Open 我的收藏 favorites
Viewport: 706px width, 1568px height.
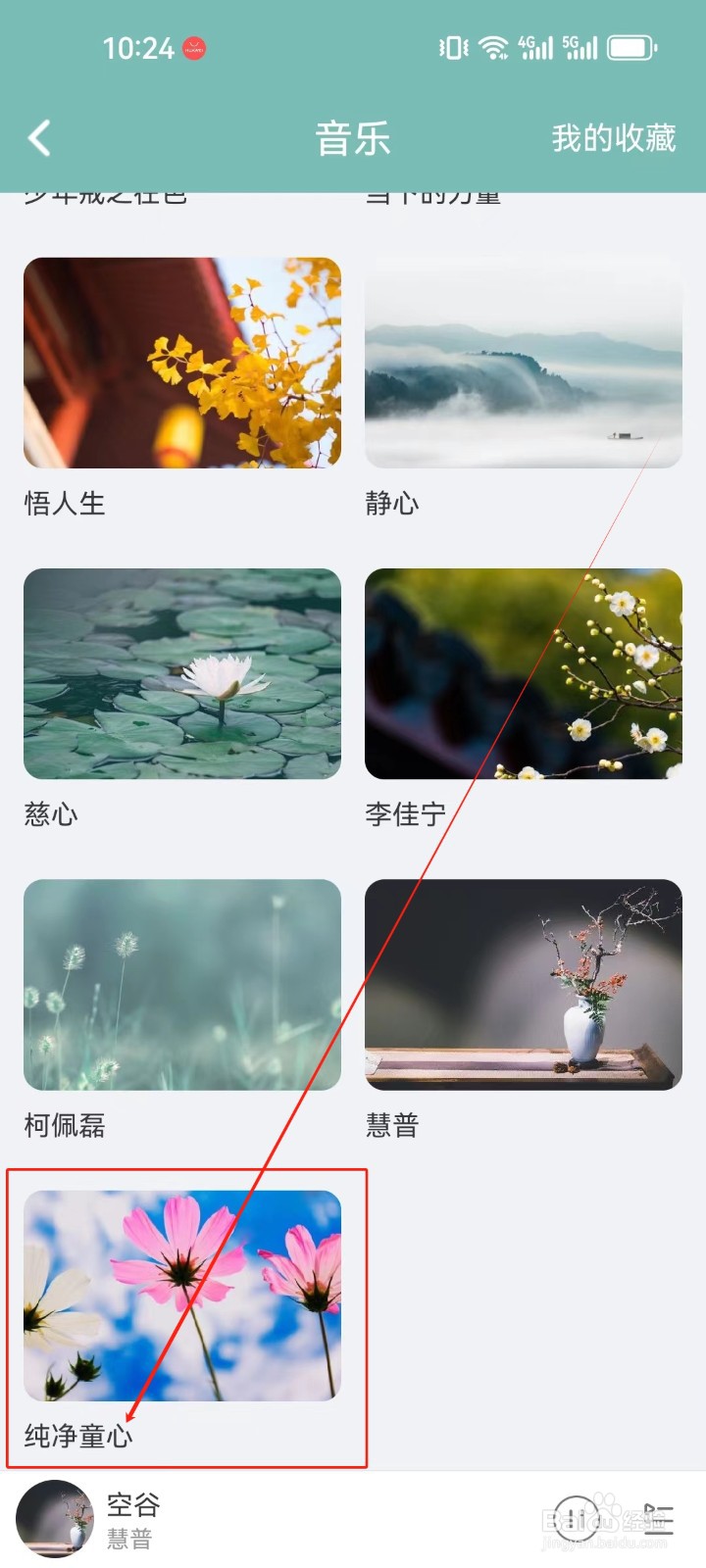pyautogui.click(x=613, y=139)
